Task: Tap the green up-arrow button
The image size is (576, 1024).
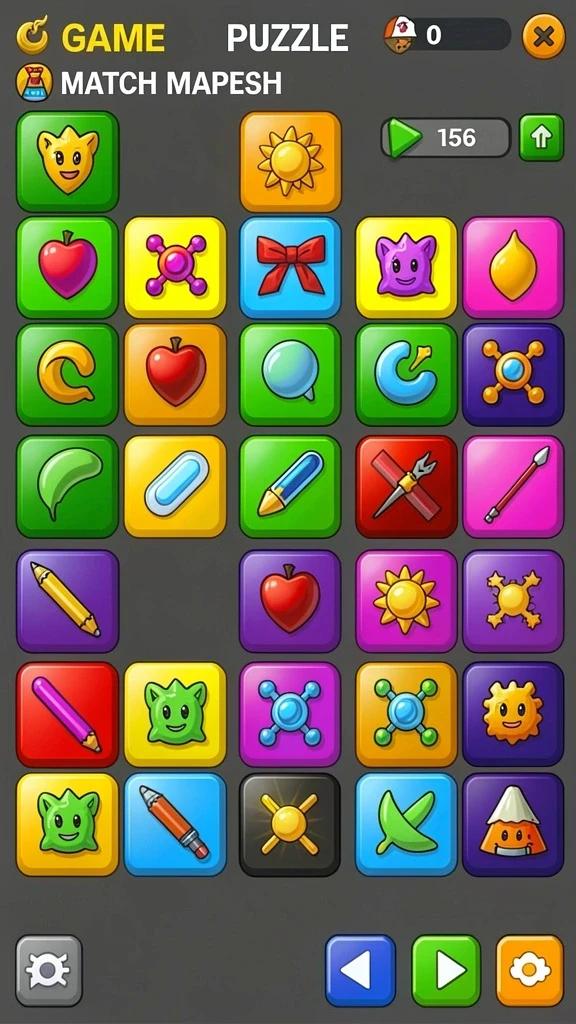Action: click(541, 137)
